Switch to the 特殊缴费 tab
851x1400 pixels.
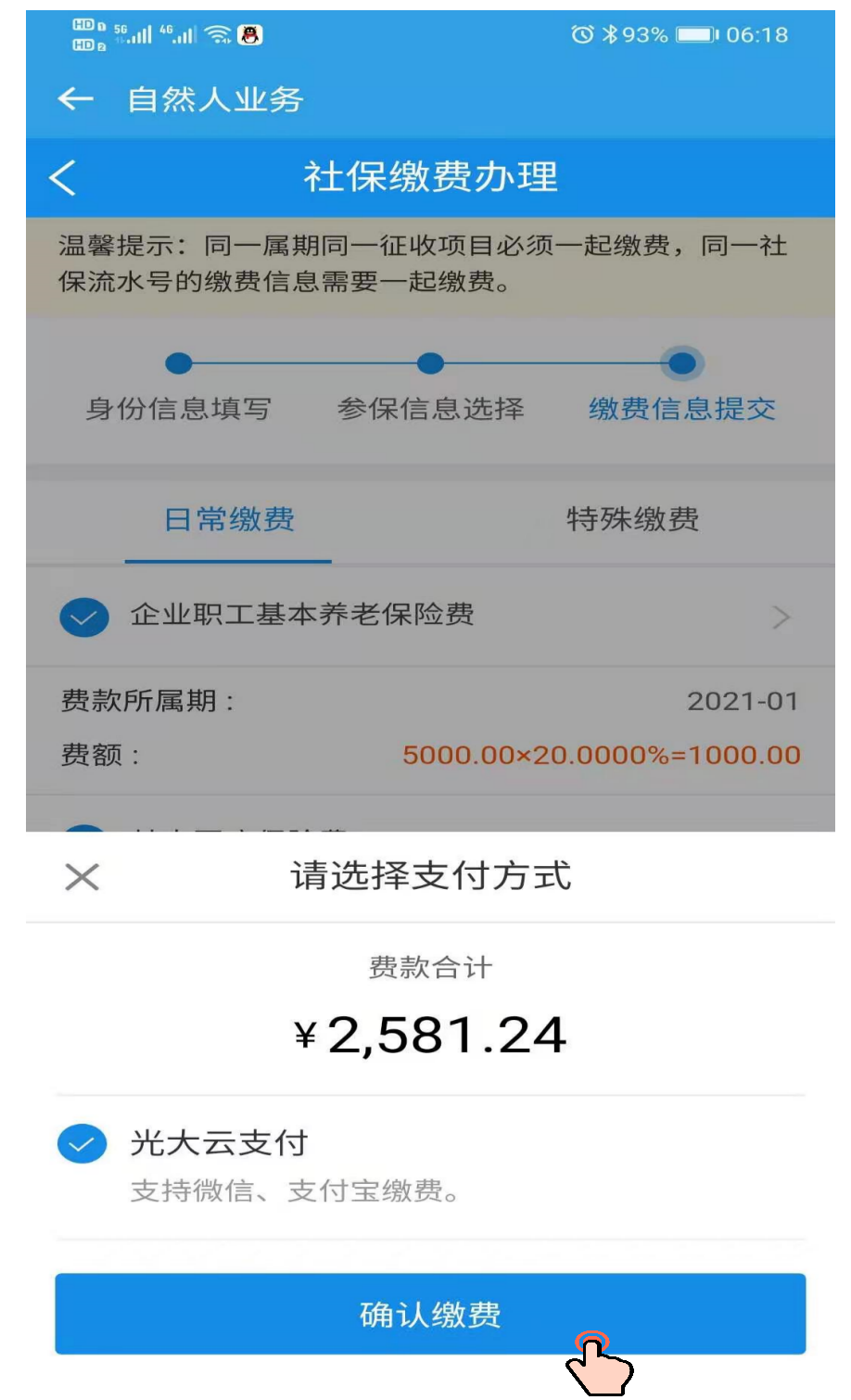point(632,519)
